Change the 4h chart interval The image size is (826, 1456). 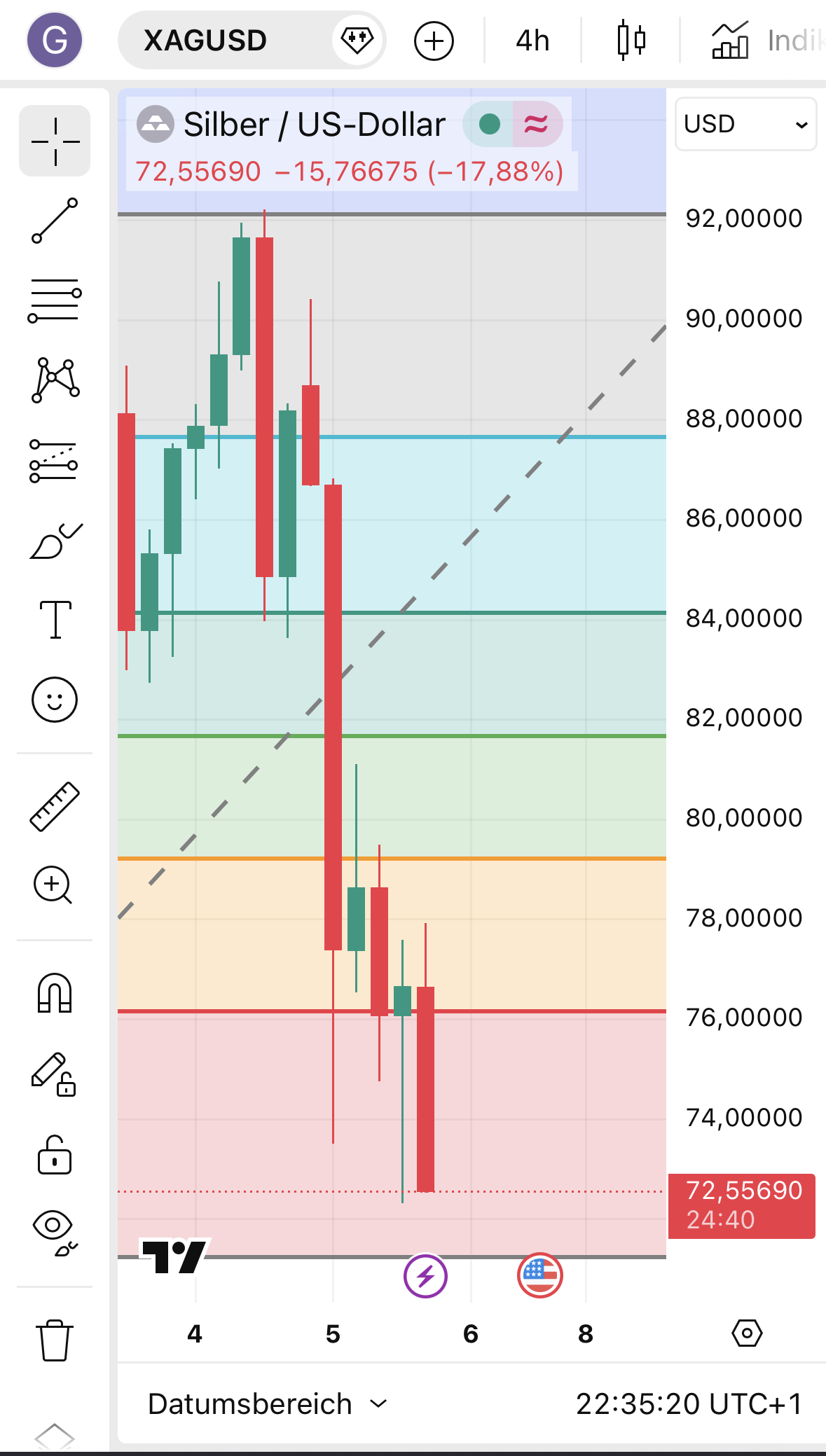pyautogui.click(x=532, y=41)
